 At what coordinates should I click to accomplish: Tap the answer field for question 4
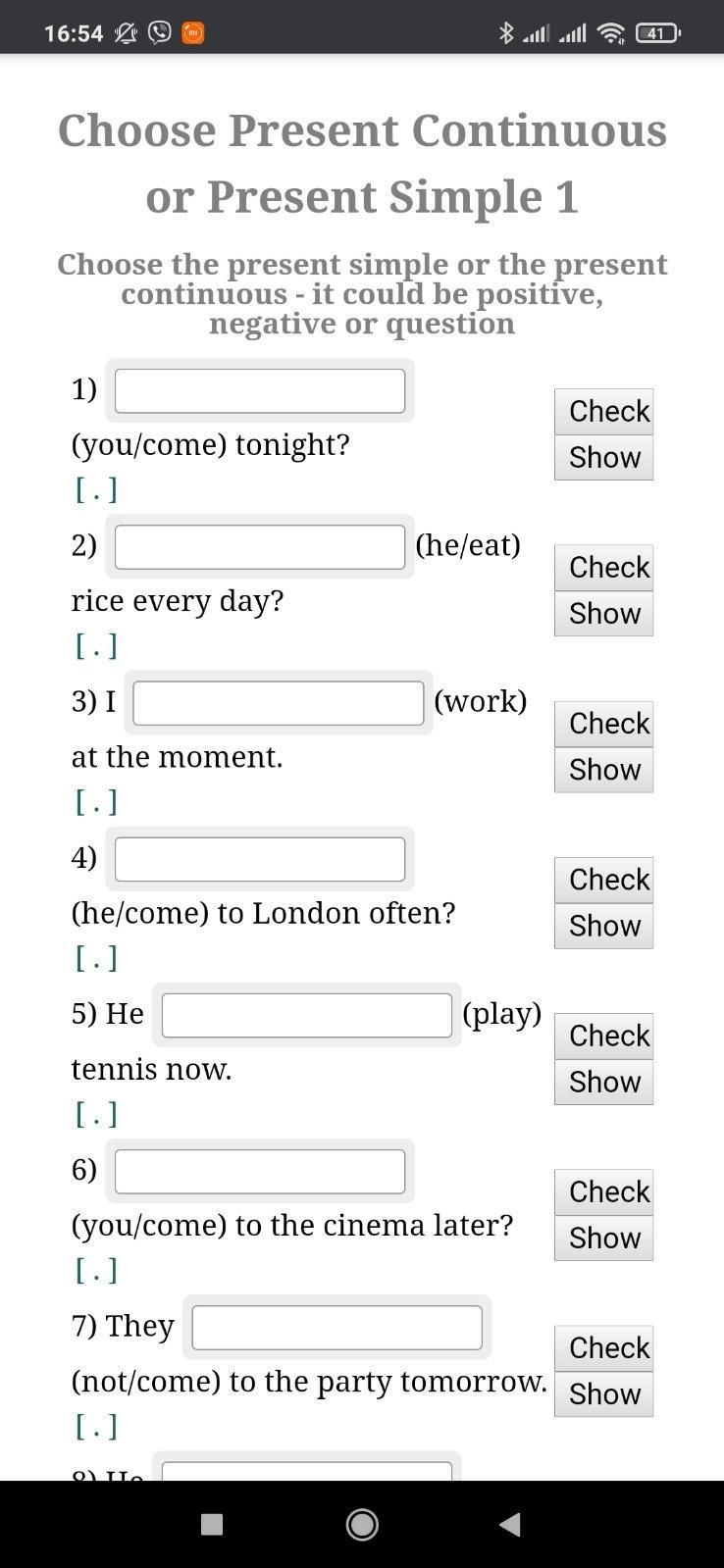(260, 859)
